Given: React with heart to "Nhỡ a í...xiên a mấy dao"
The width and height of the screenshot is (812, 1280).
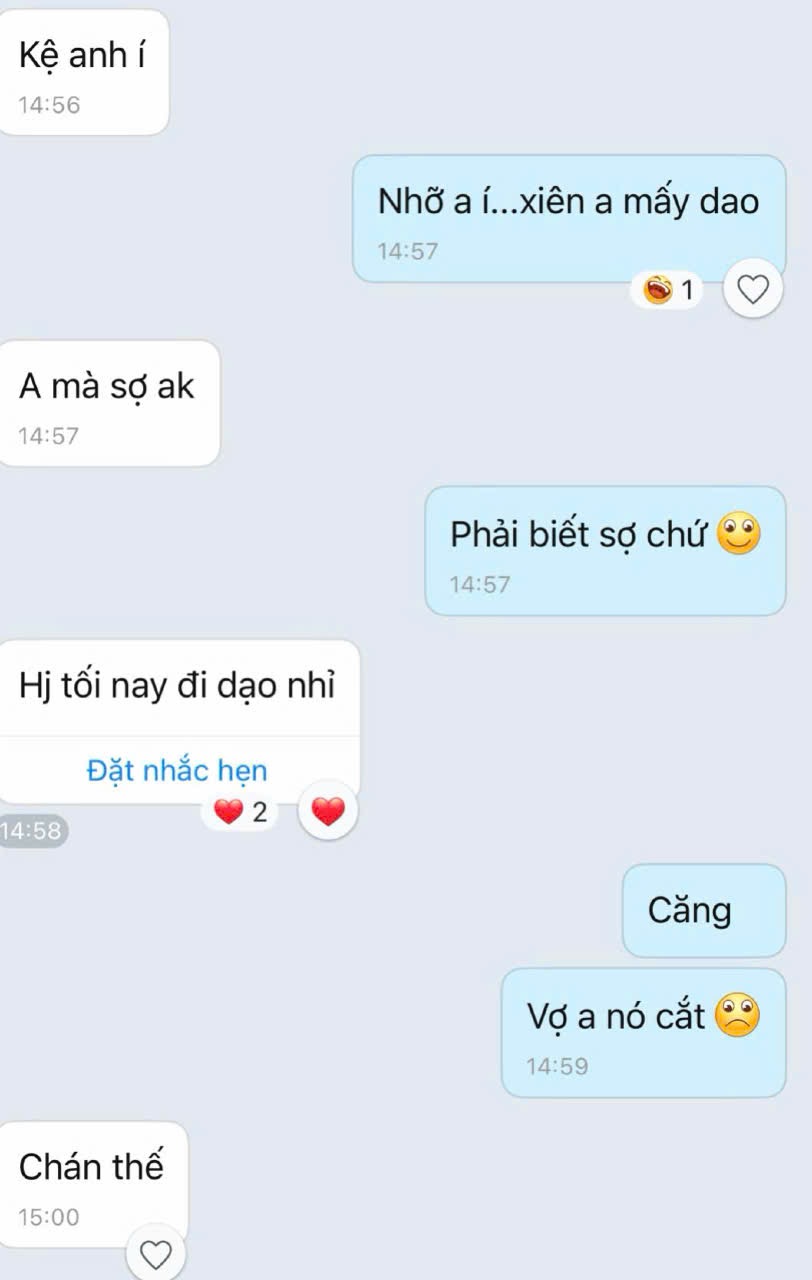Looking at the screenshot, I should pos(752,290).
